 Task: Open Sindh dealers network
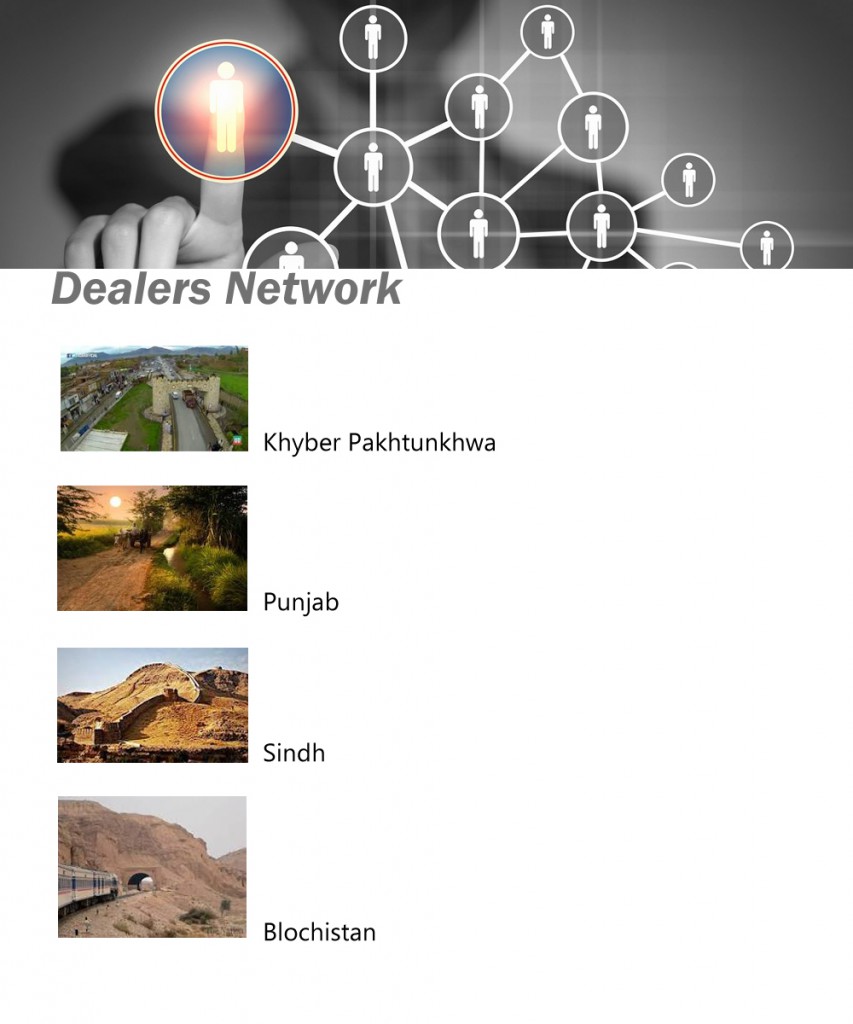tap(293, 753)
